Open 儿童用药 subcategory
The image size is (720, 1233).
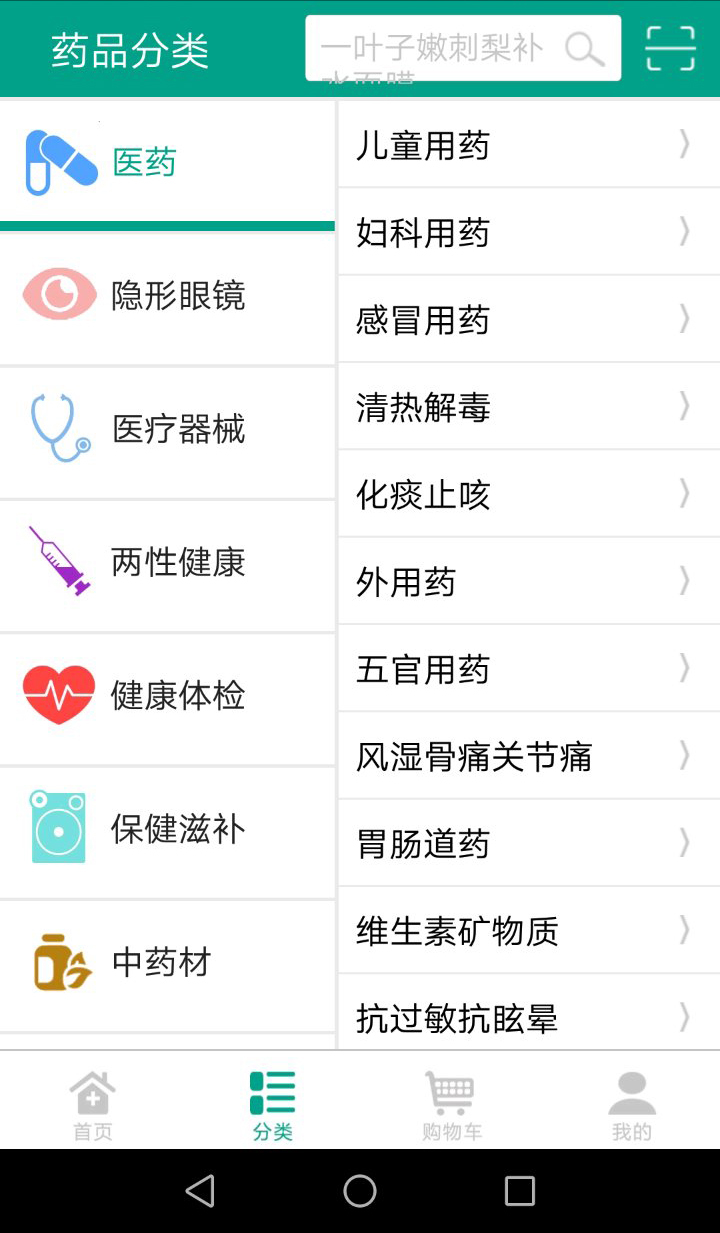pyautogui.click(x=528, y=146)
